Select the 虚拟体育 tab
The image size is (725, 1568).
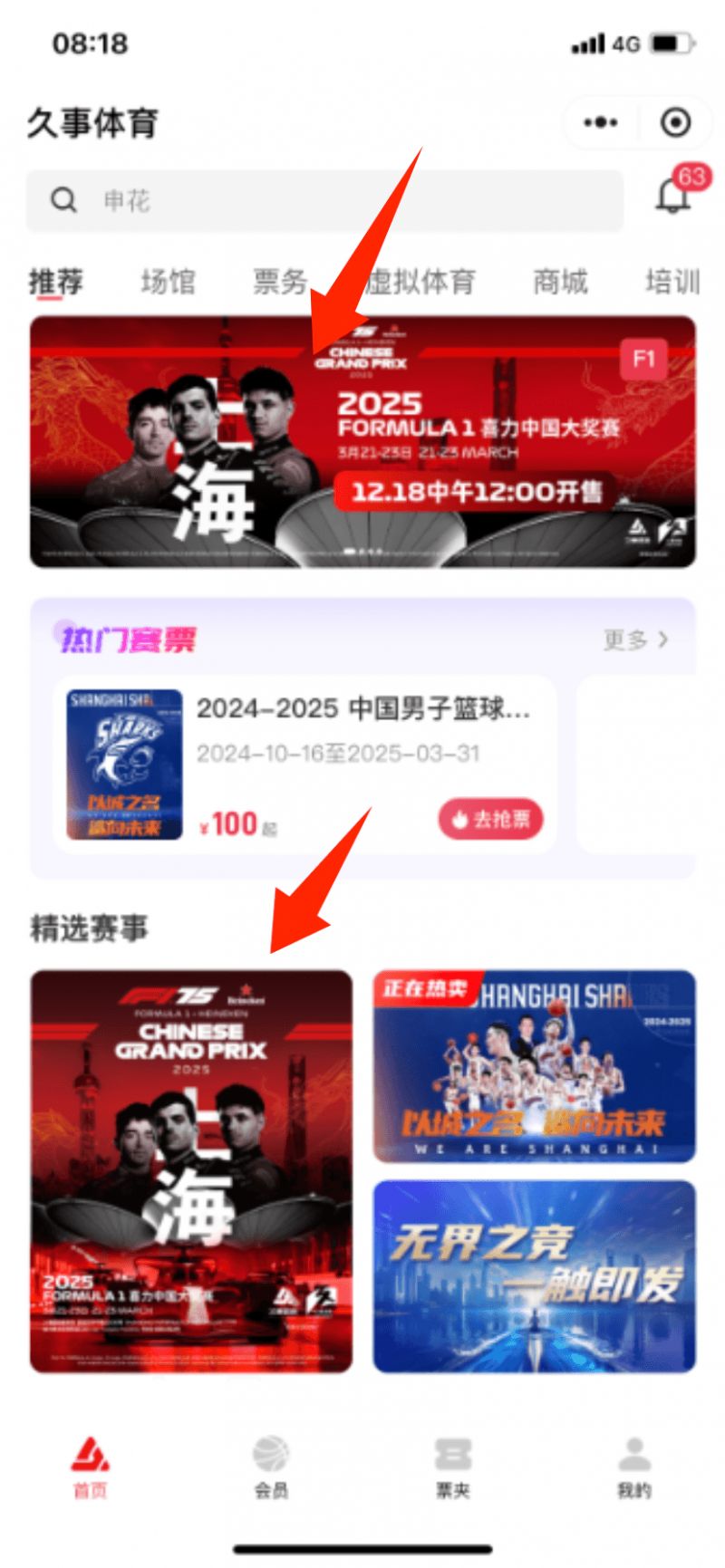pos(421,282)
